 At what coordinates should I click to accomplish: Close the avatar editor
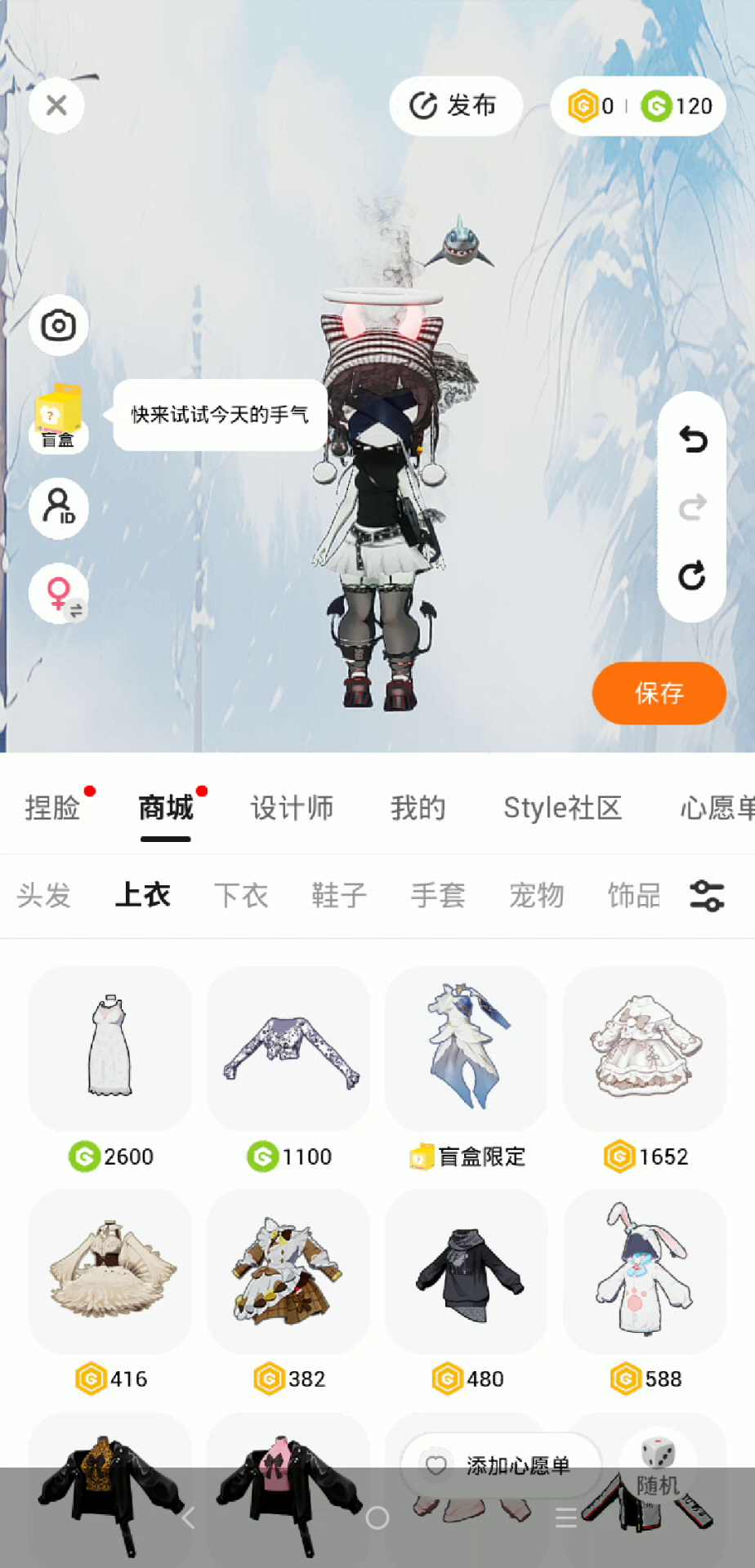56,105
